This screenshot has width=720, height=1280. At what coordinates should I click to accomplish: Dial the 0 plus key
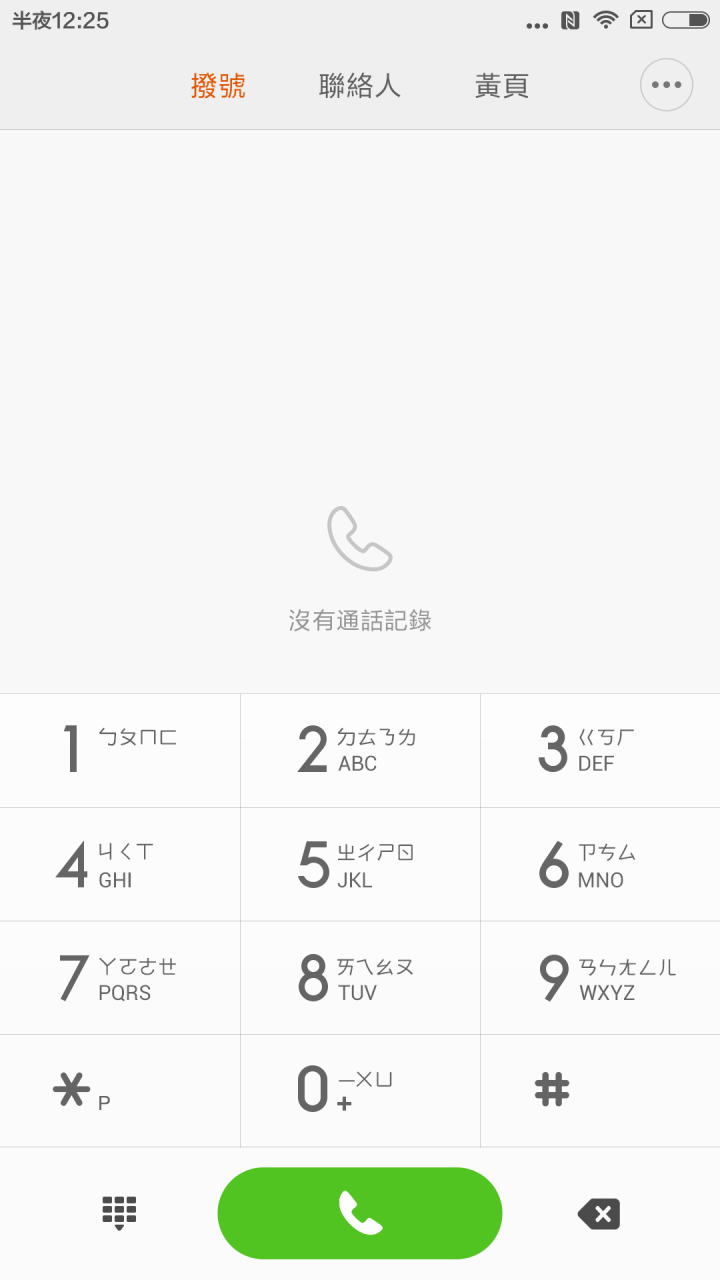(x=360, y=1090)
